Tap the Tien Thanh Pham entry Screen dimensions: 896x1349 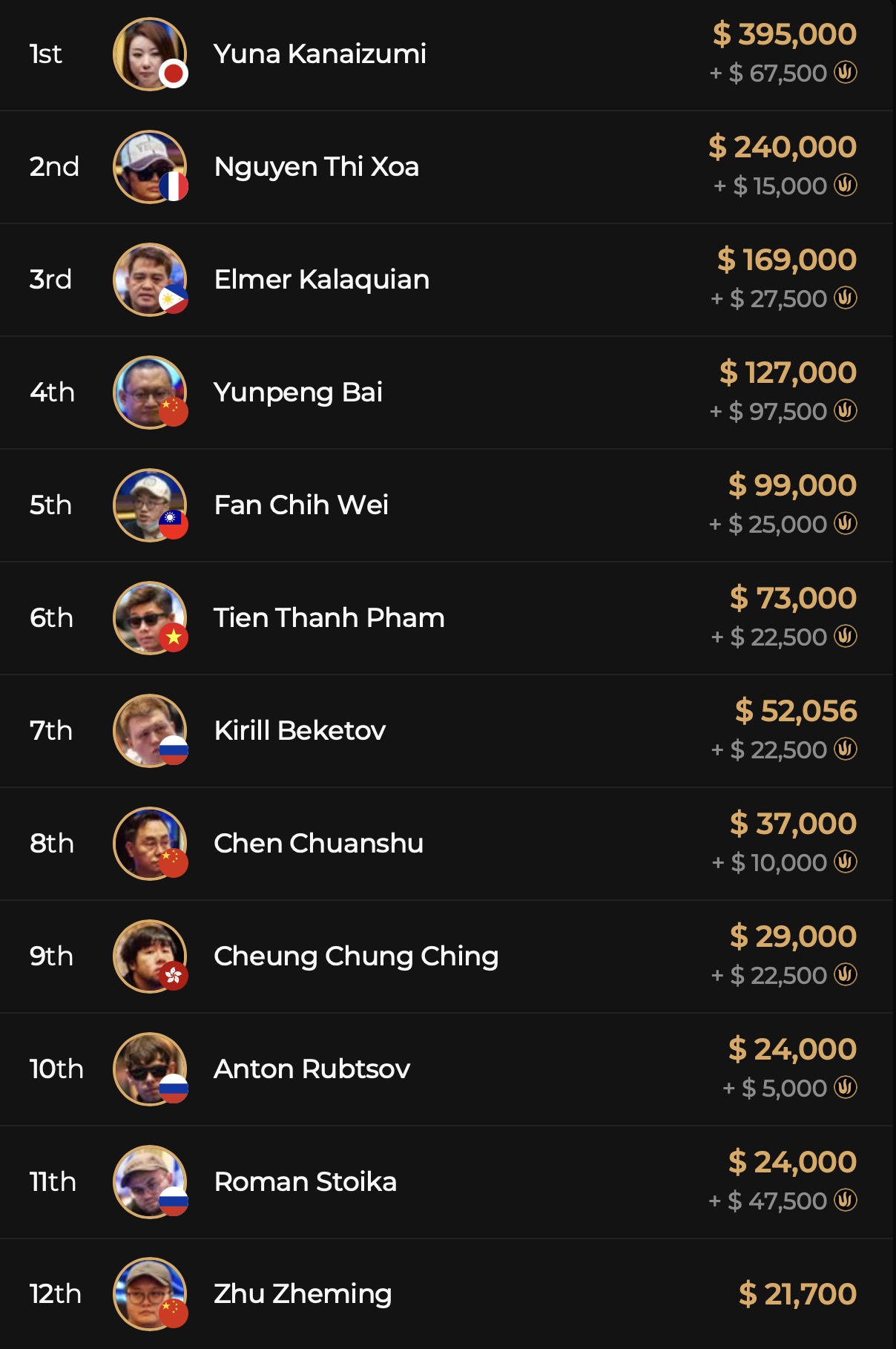point(329,618)
